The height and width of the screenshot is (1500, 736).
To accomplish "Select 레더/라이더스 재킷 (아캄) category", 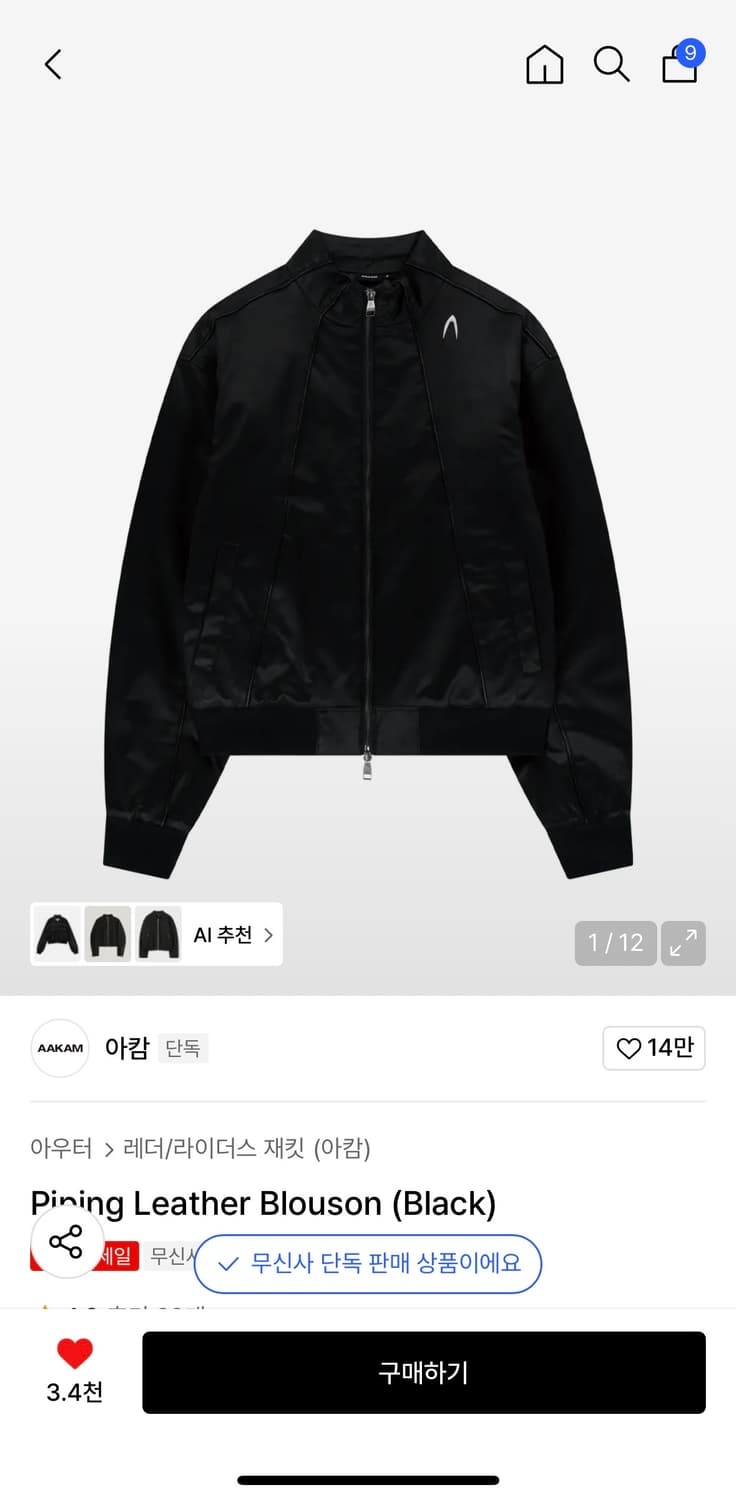I will (x=247, y=1149).
